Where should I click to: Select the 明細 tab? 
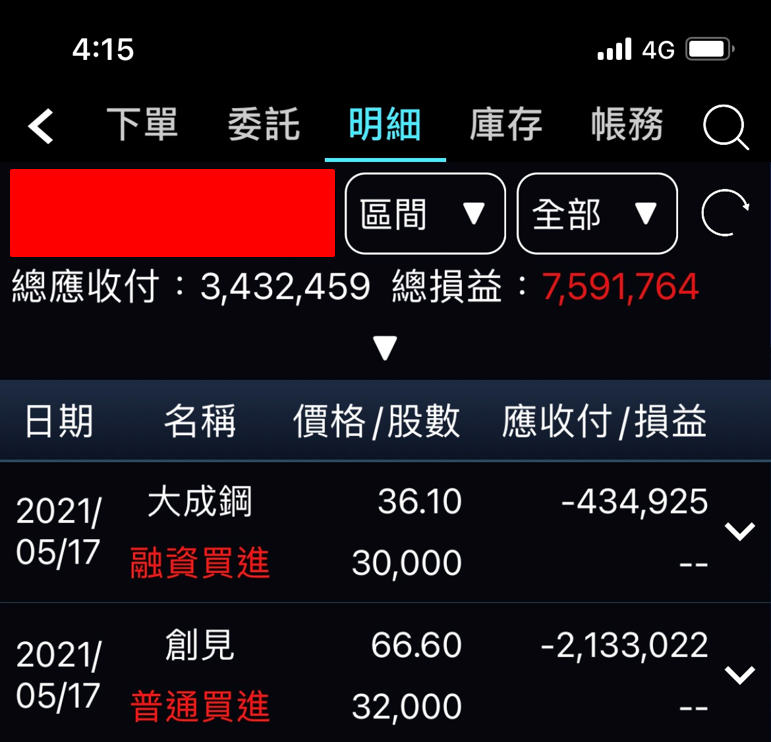point(385,124)
